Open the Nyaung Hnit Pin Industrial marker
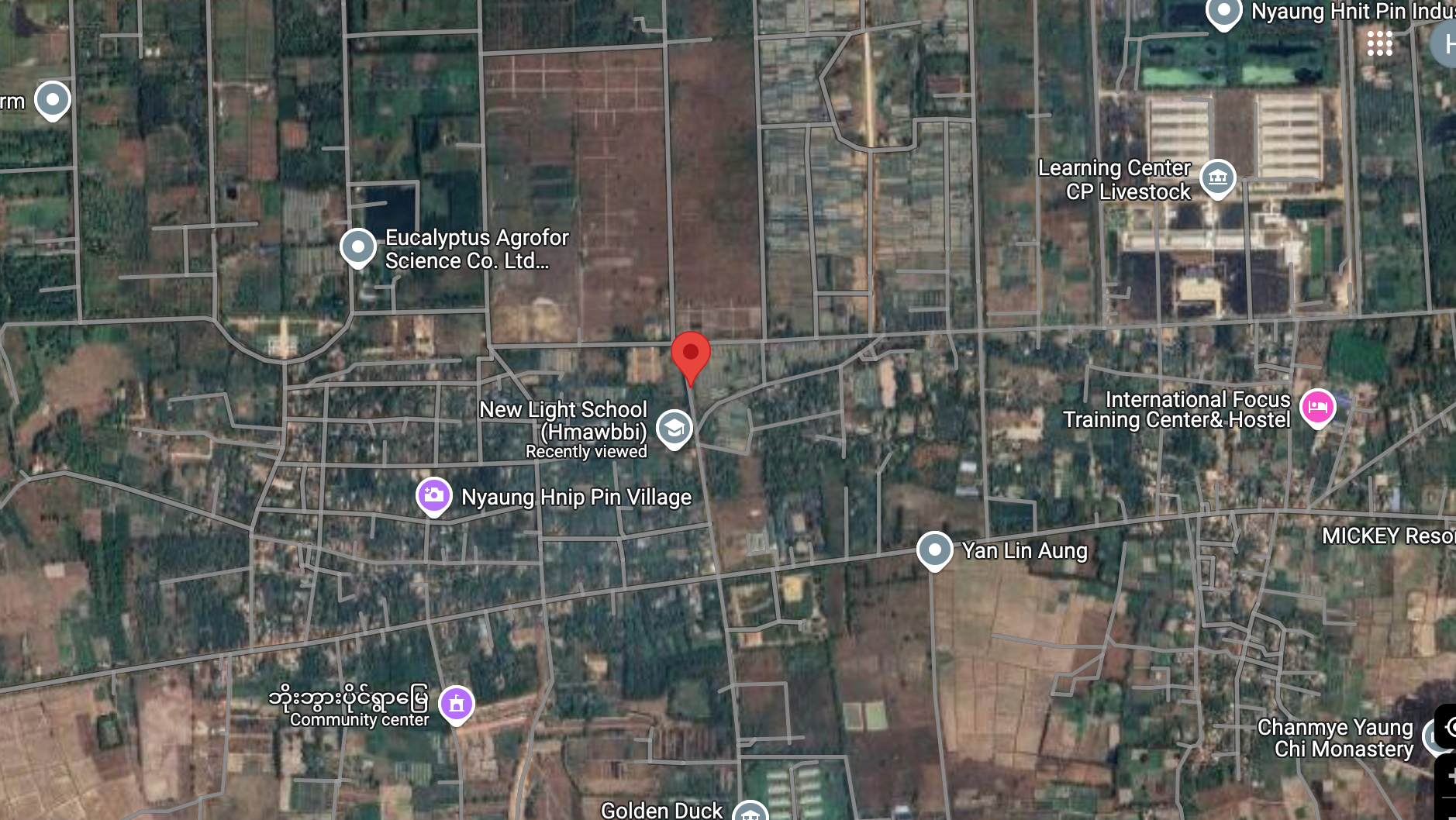1456x820 pixels. pyautogui.click(x=1223, y=12)
